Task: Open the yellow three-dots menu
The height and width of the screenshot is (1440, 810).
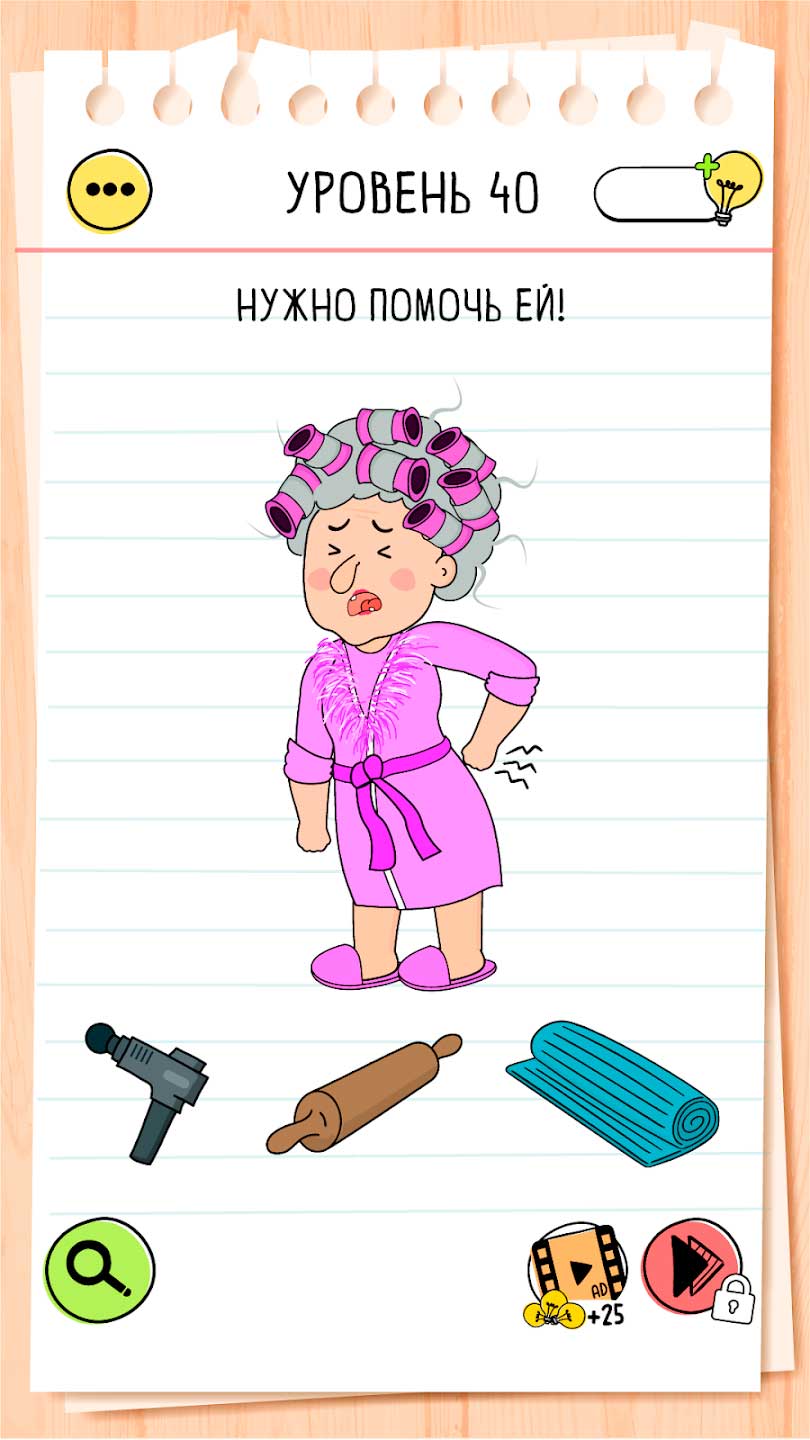Action: click(x=109, y=190)
